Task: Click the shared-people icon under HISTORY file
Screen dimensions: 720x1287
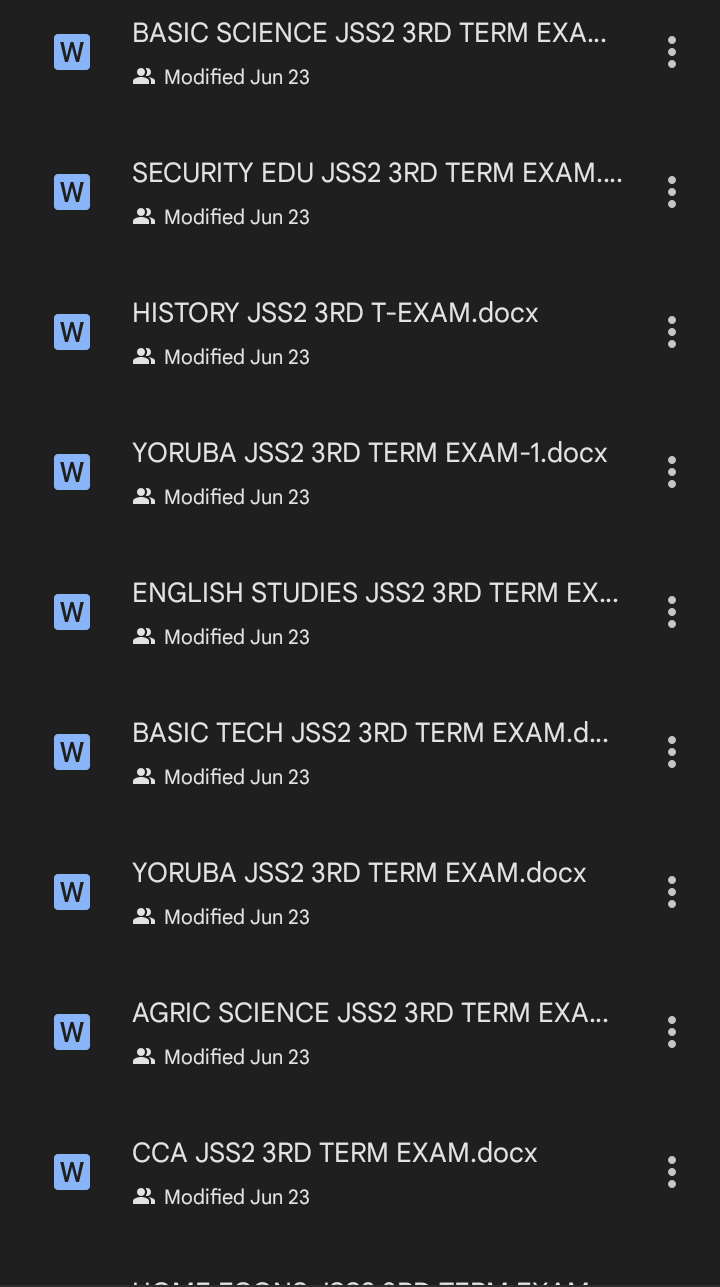Action: click(145, 356)
